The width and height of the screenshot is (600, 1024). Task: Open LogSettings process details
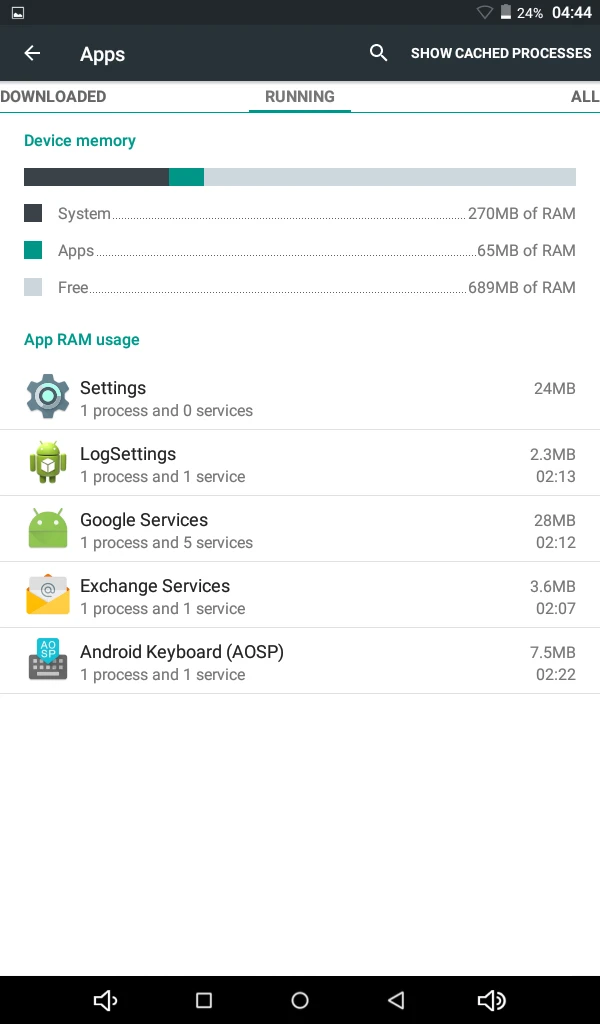(300, 463)
